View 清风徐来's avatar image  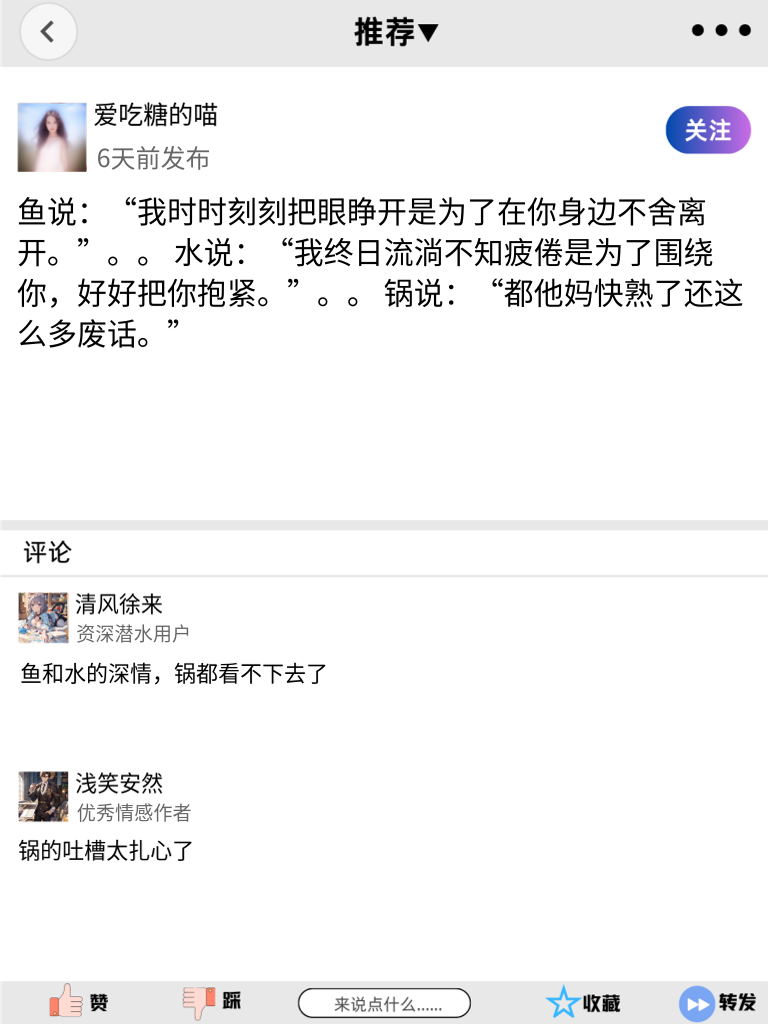(x=43, y=618)
